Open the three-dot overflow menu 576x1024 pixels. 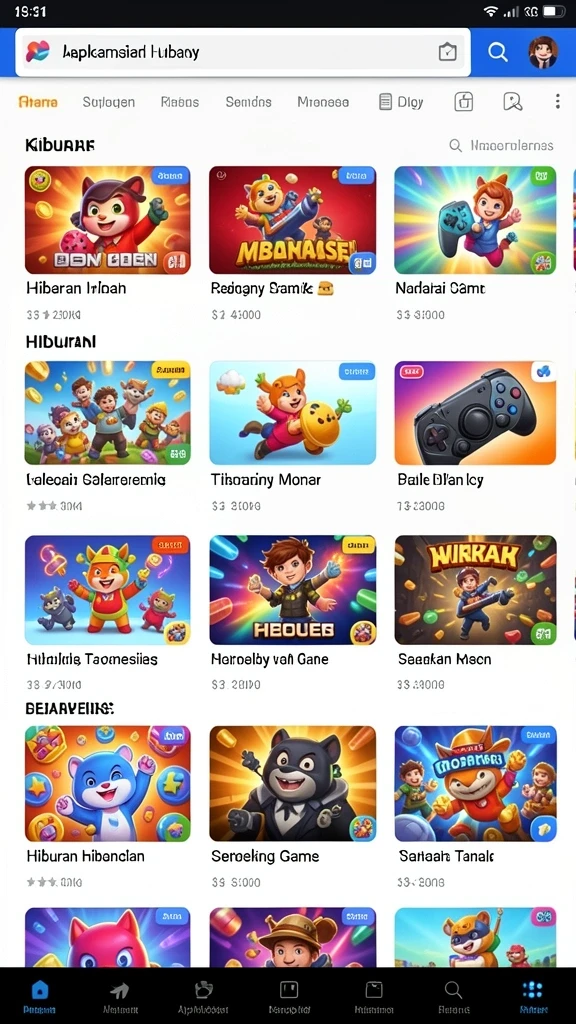point(557,101)
